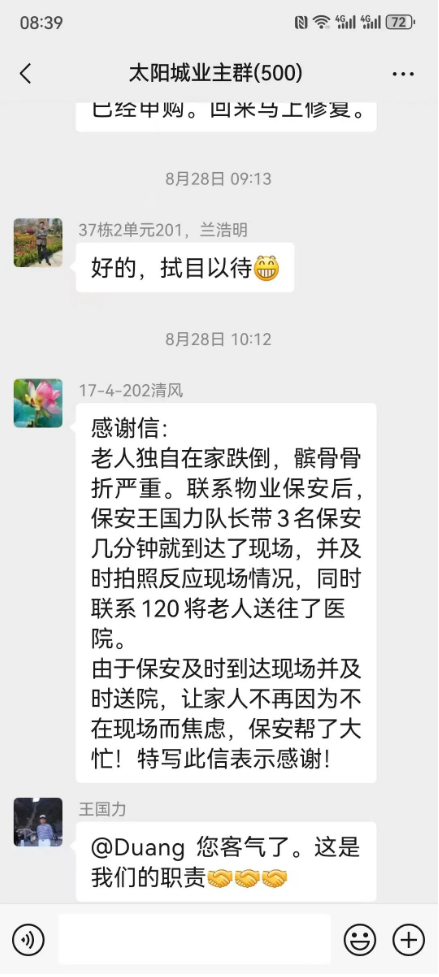
Task: Switch to voice message input
Action: [x=29, y=939]
